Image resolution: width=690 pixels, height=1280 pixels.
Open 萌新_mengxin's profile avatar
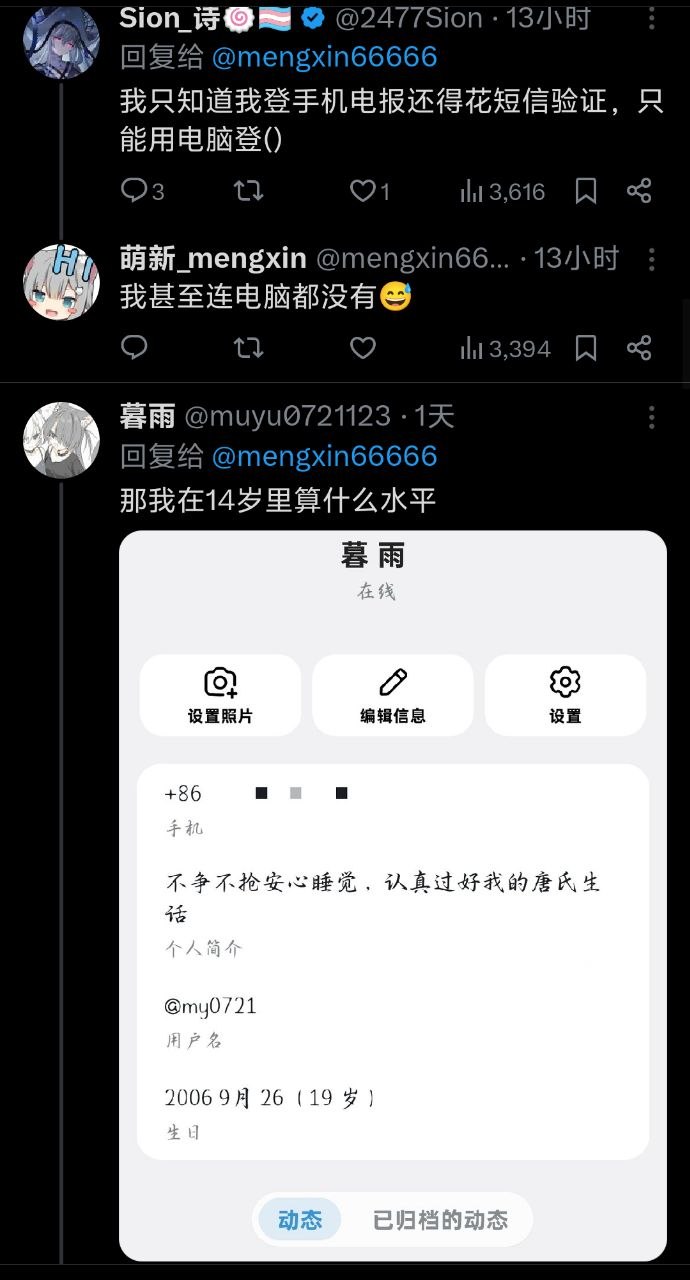click(61, 281)
